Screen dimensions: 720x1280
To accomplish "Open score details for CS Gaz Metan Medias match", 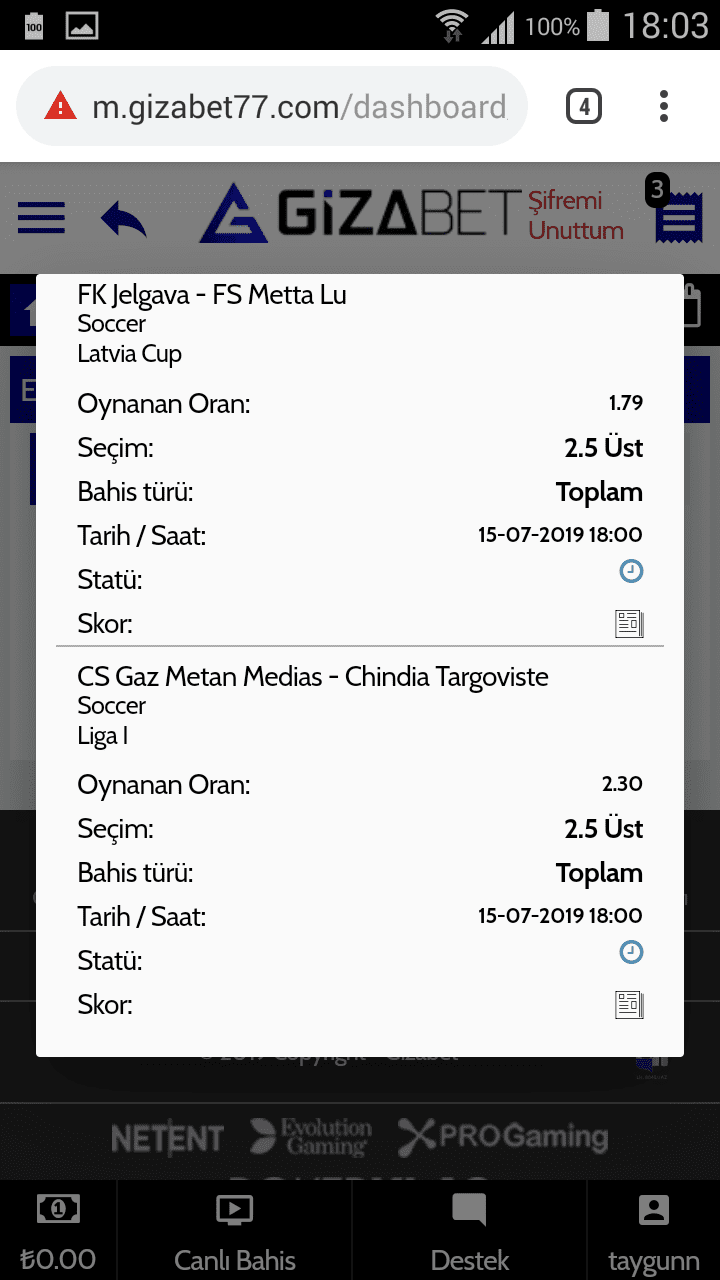I will coord(629,1005).
